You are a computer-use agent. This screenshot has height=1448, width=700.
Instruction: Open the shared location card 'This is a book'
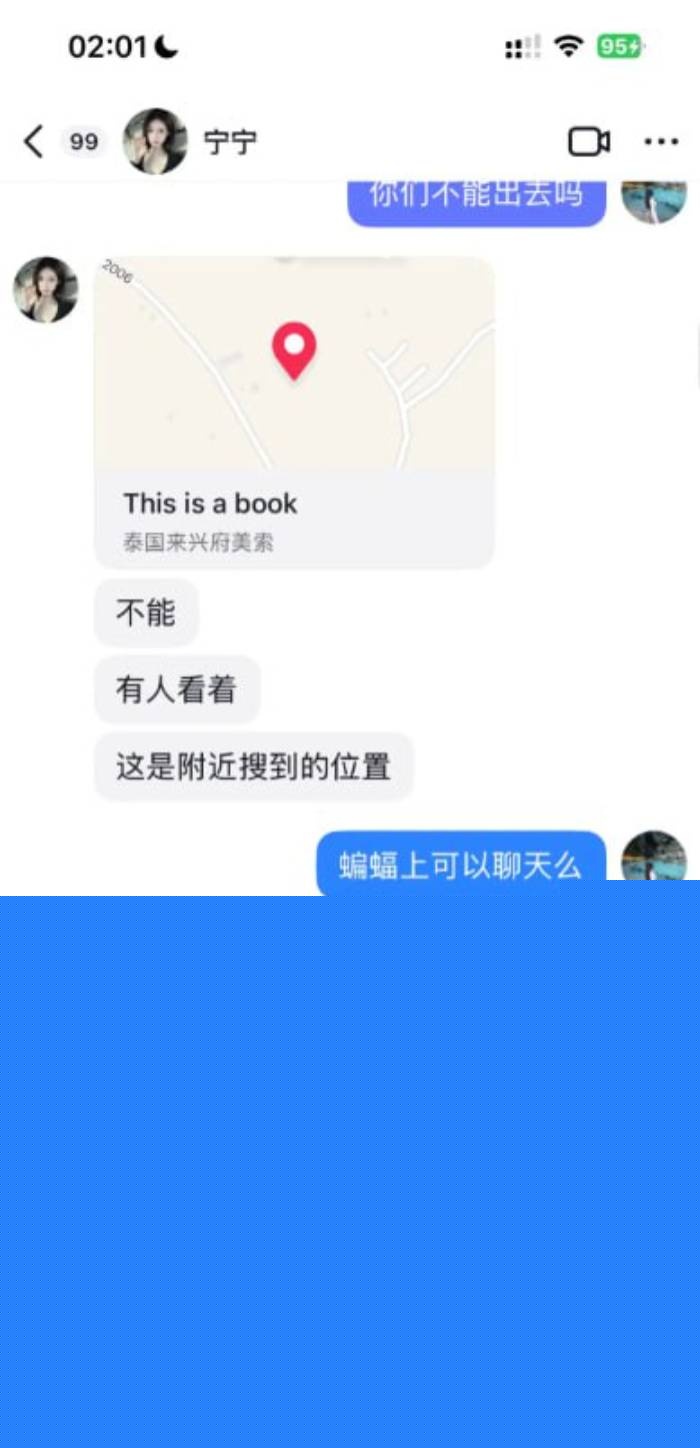[x=294, y=412]
